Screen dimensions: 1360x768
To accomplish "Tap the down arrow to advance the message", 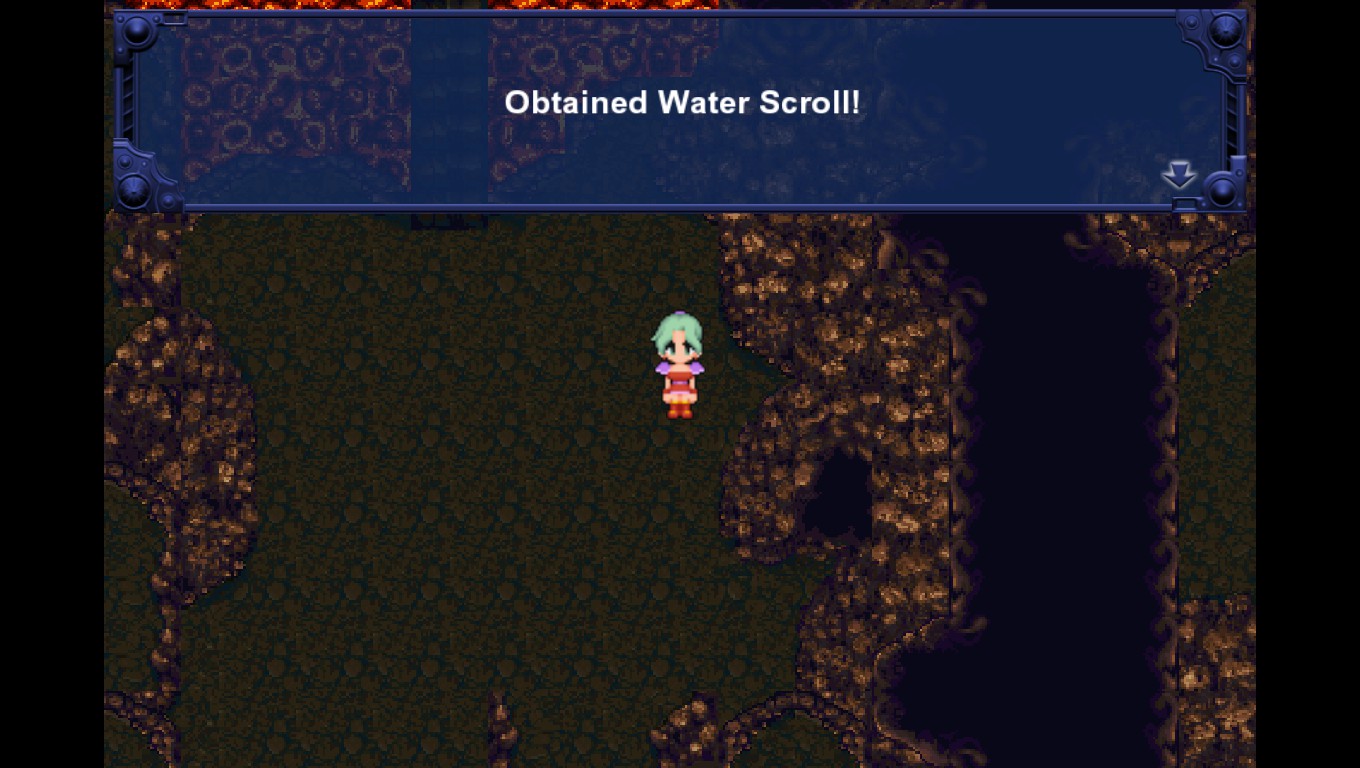I will pyautogui.click(x=1178, y=175).
